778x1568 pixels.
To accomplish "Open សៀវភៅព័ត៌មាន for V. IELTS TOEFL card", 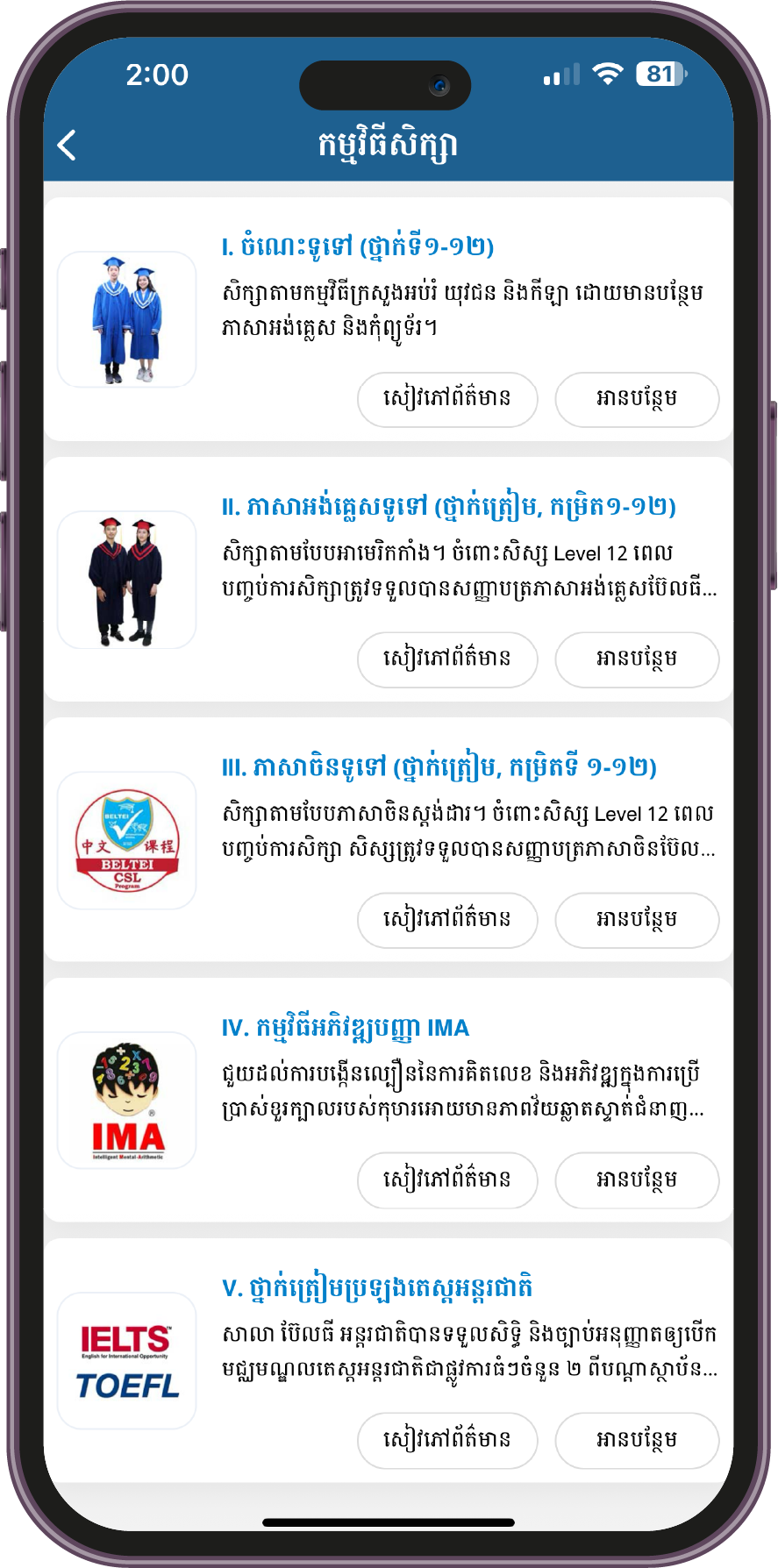I will 447,1440.
